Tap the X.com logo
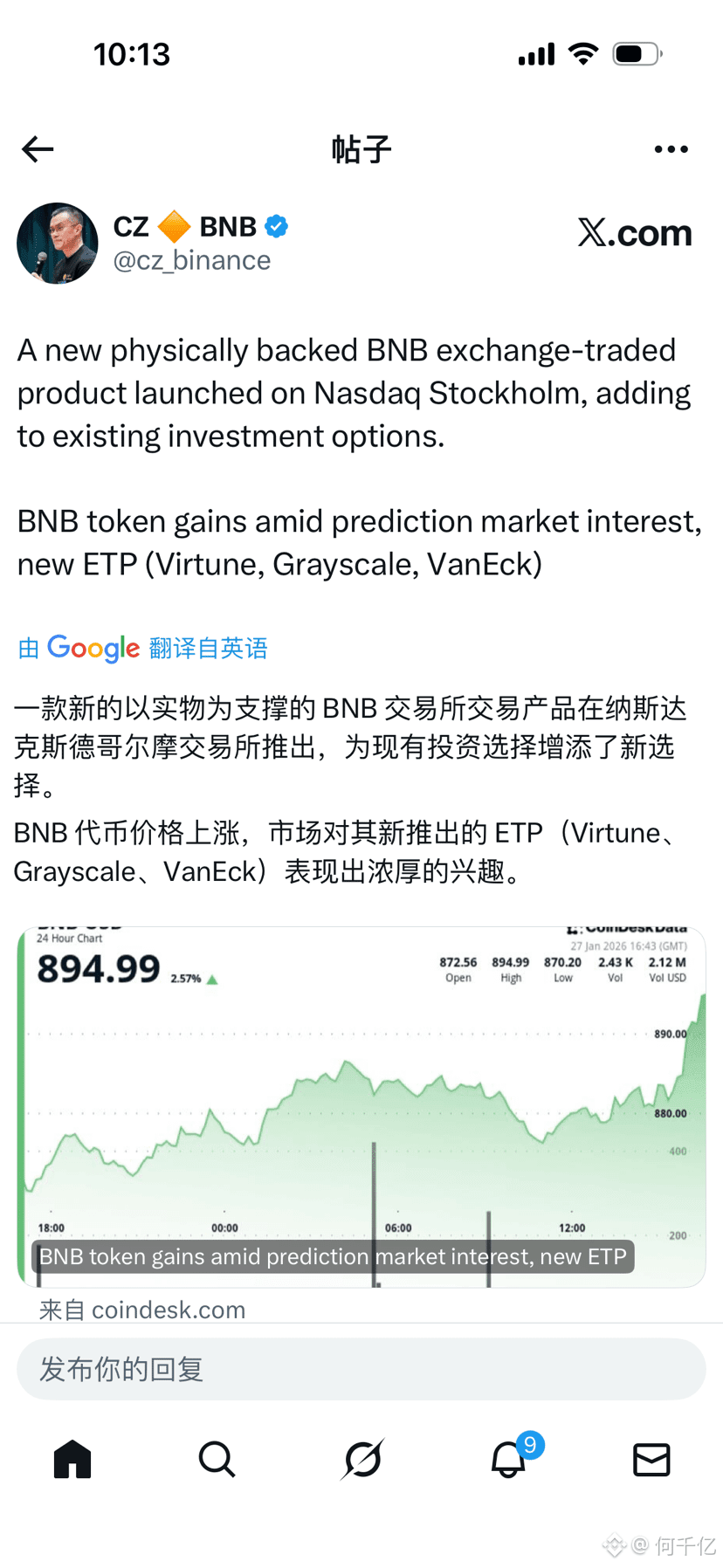723x1568 pixels. [x=634, y=233]
